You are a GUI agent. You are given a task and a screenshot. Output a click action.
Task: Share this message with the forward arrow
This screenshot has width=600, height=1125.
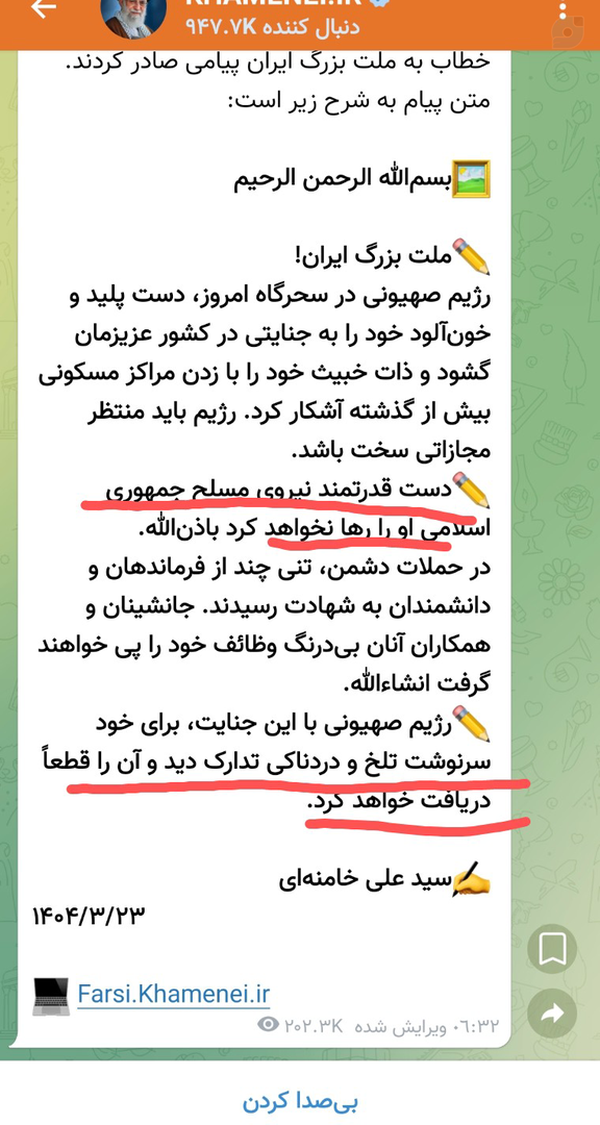(x=552, y=1014)
